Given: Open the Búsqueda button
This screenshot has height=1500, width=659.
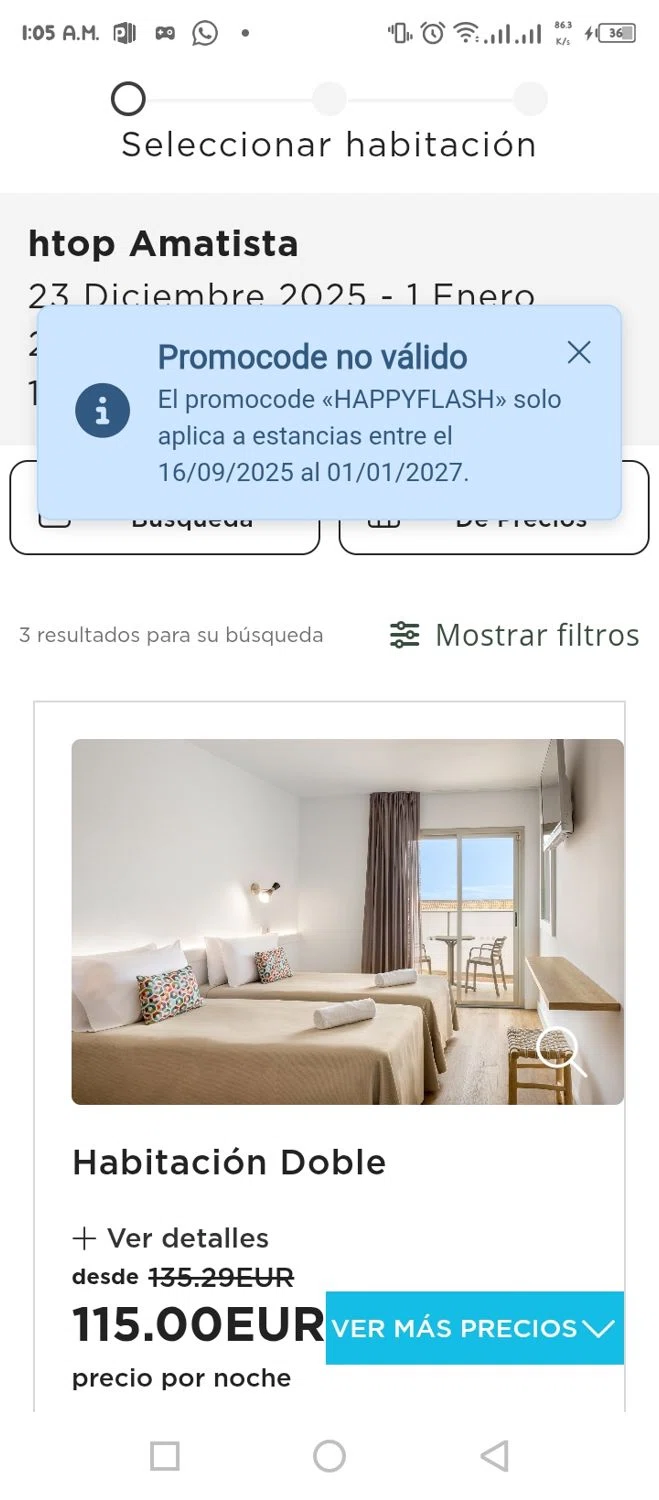Looking at the screenshot, I should click(165, 535).
